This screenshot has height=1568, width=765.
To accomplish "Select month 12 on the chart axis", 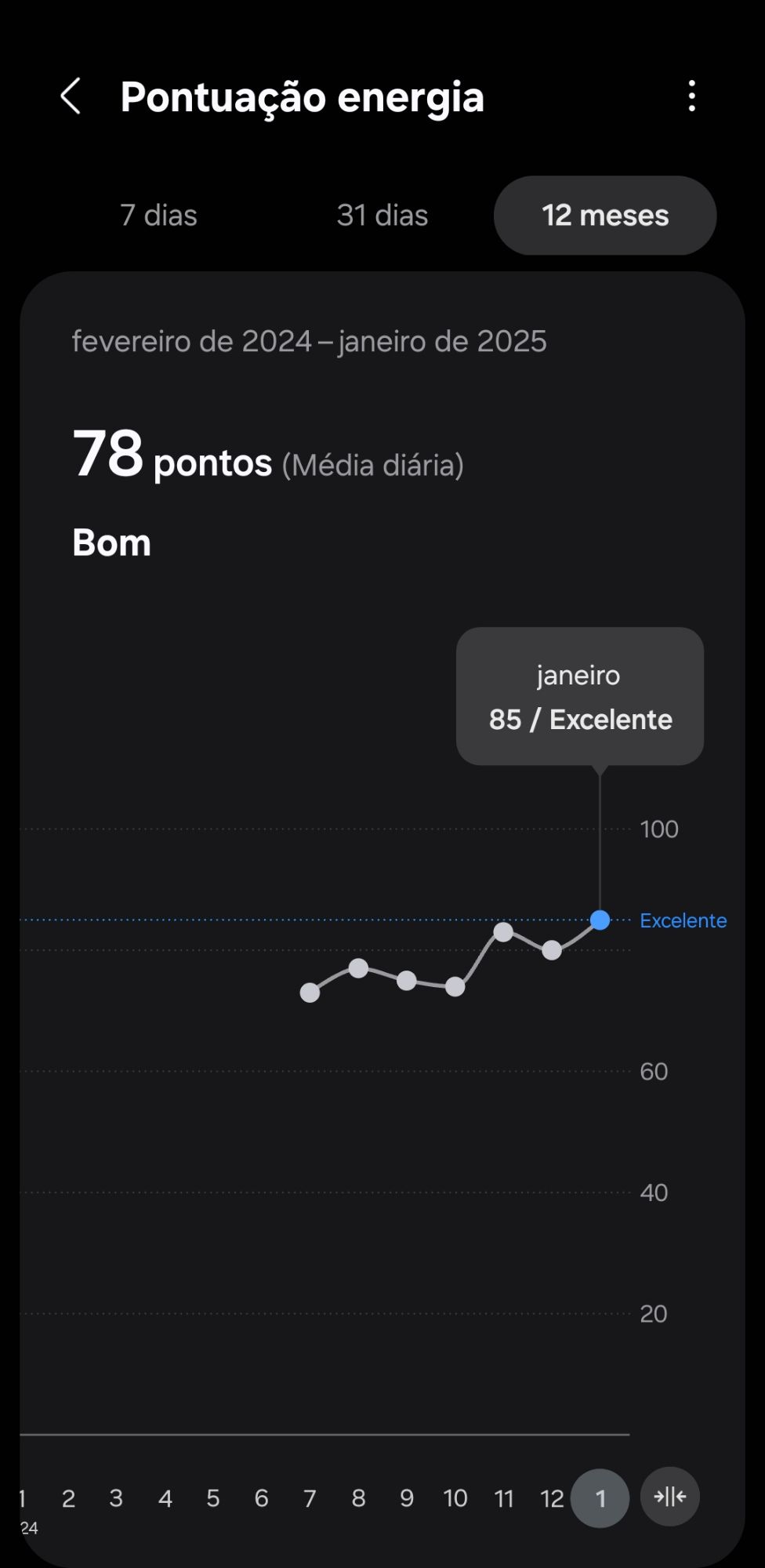I will (552, 1498).
